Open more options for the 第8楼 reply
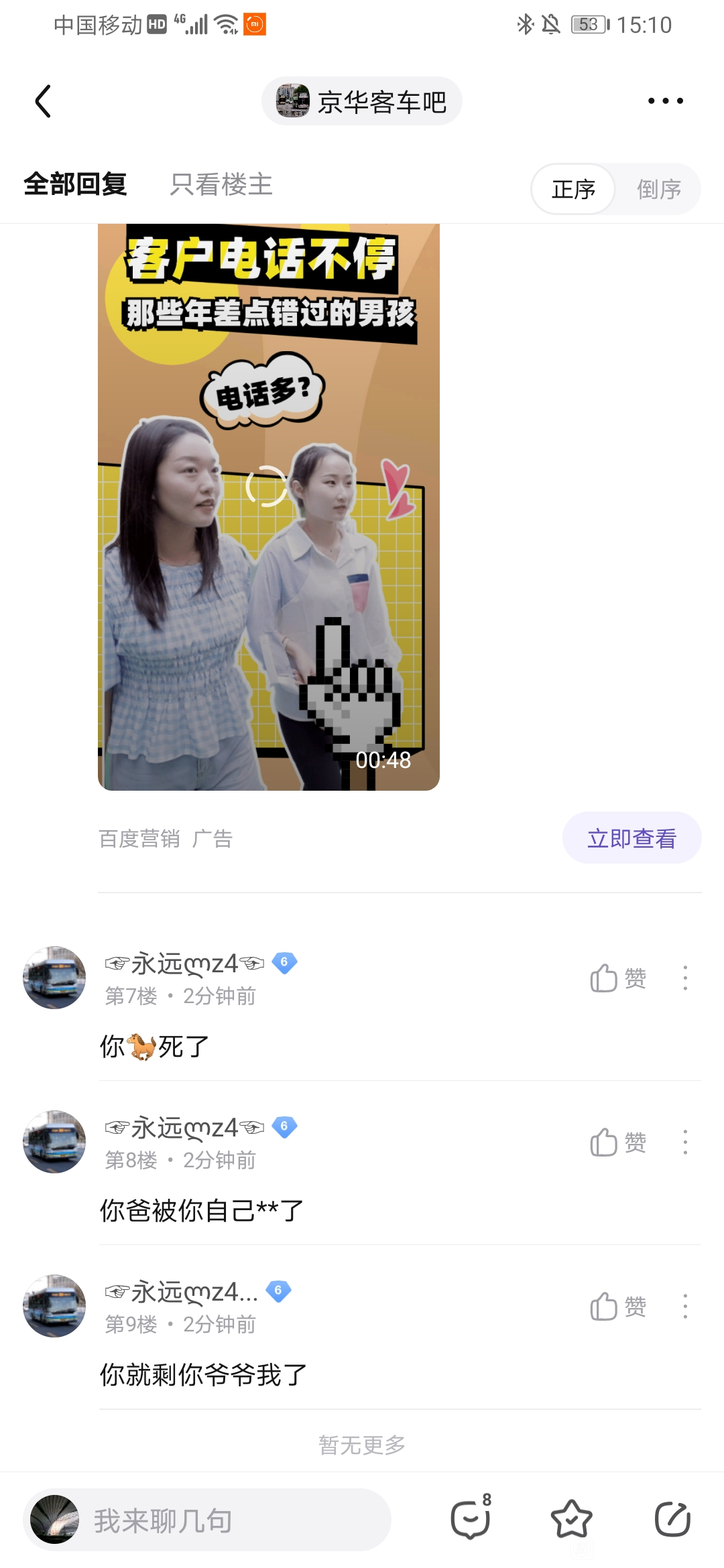The image size is (724, 1568). [x=685, y=1142]
